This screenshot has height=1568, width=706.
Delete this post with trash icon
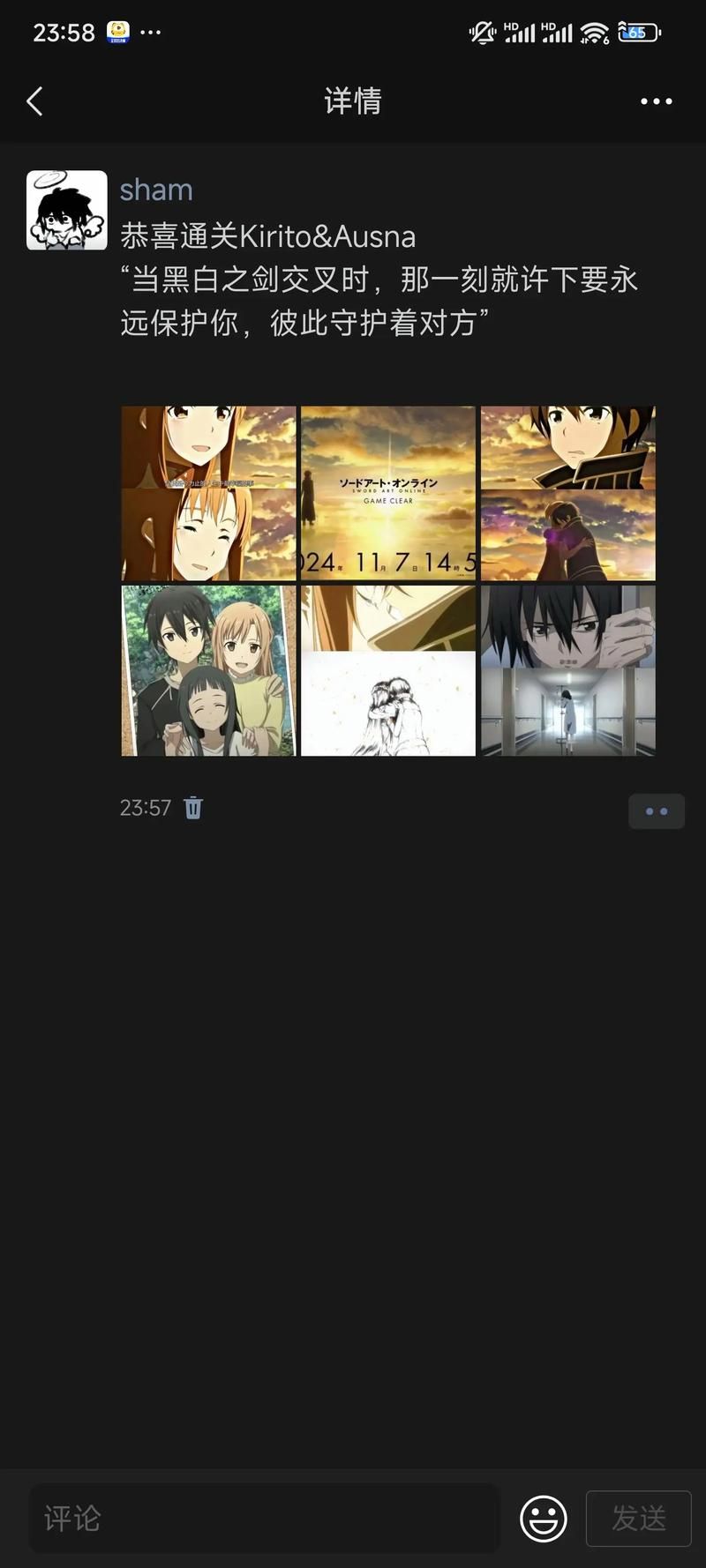click(x=193, y=808)
